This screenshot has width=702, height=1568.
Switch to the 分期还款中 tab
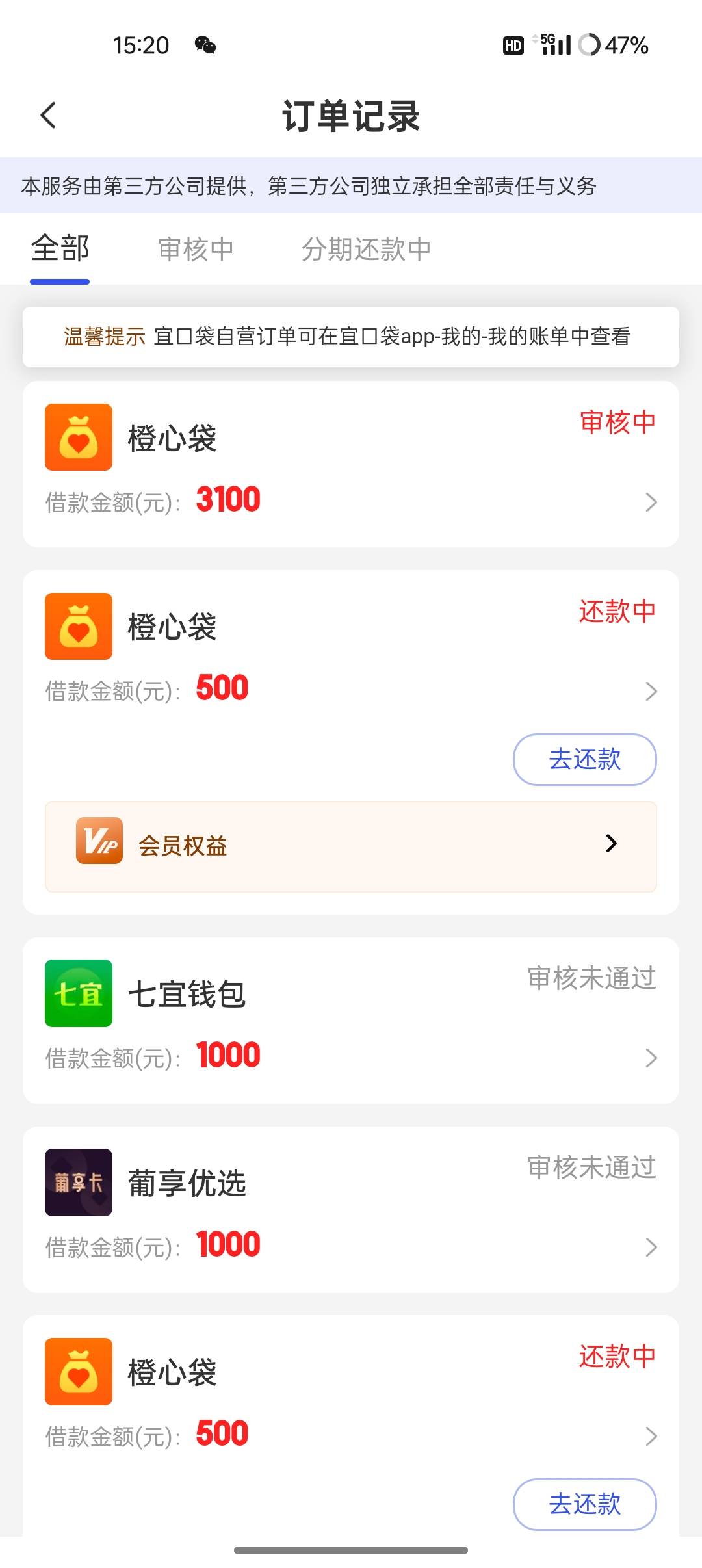coord(367,249)
